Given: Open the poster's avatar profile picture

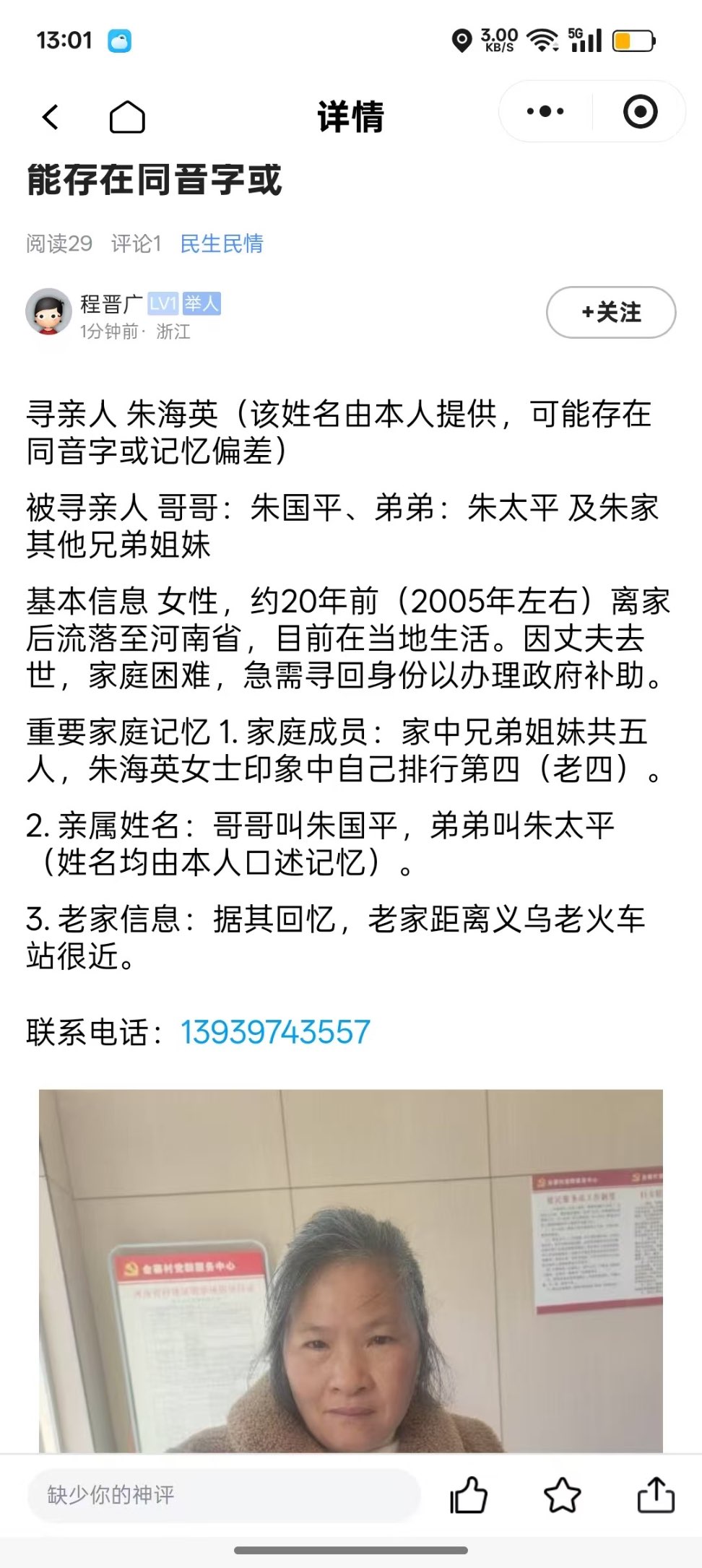Looking at the screenshot, I should click(x=49, y=312).
